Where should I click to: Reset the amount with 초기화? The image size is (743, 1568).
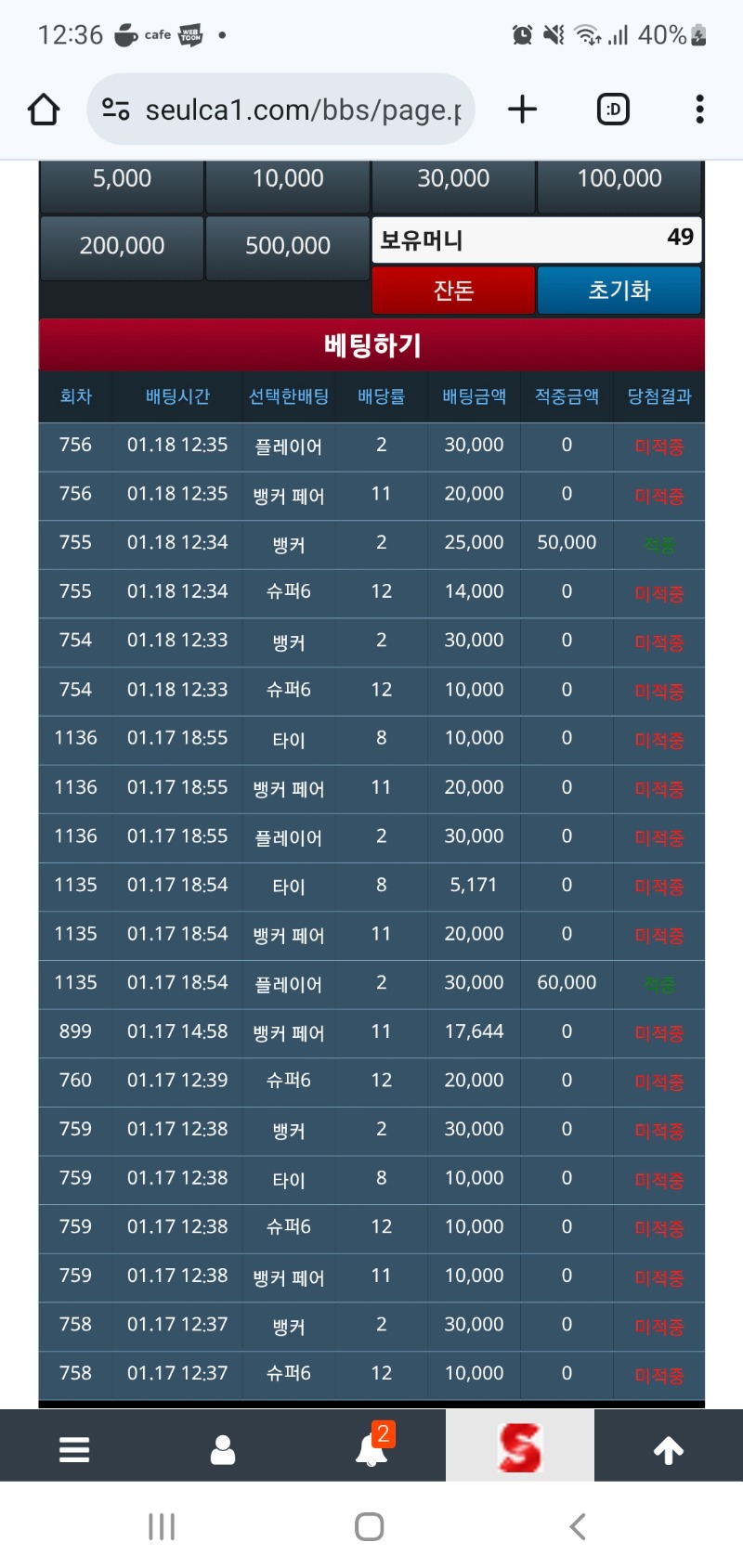tap(619, 291)
